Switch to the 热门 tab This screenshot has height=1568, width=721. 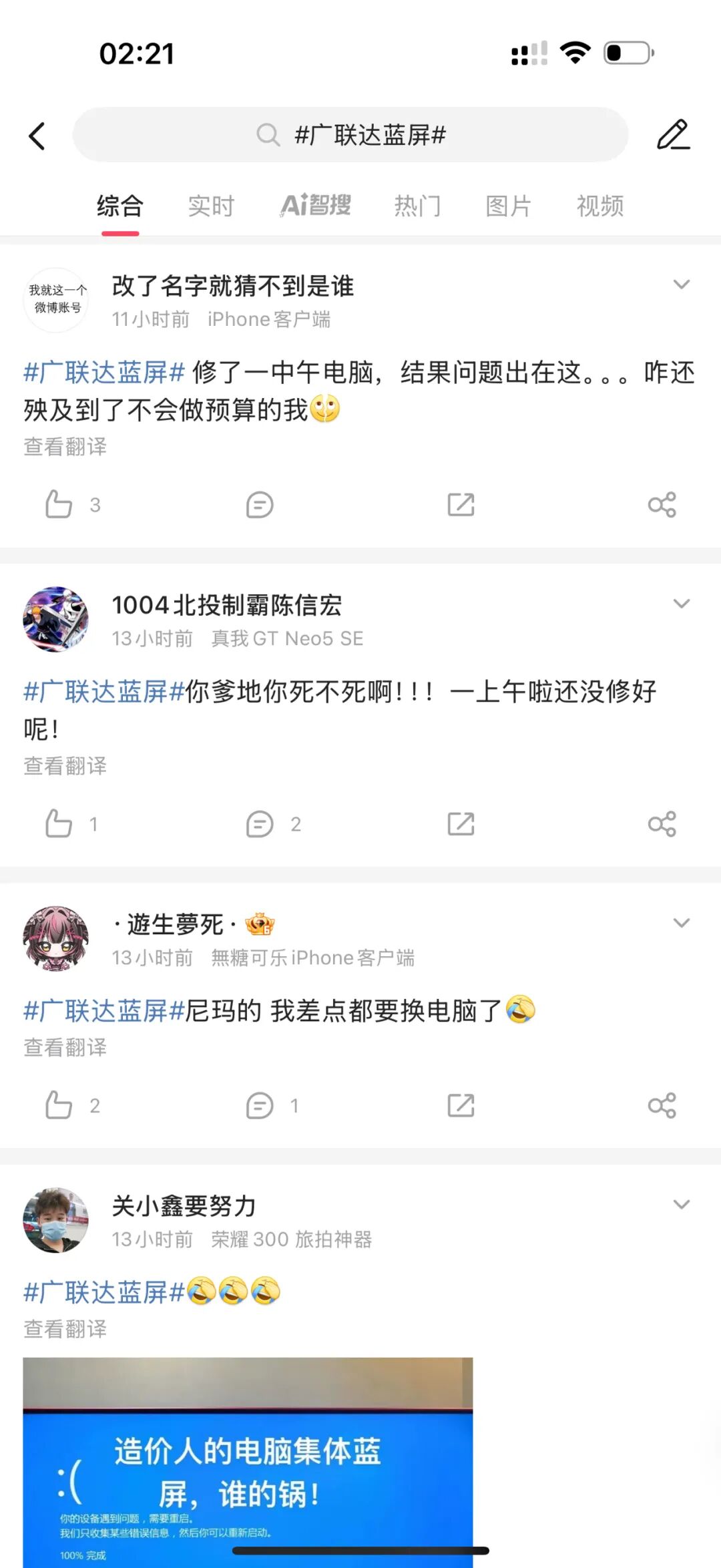[x=417, y=206]
